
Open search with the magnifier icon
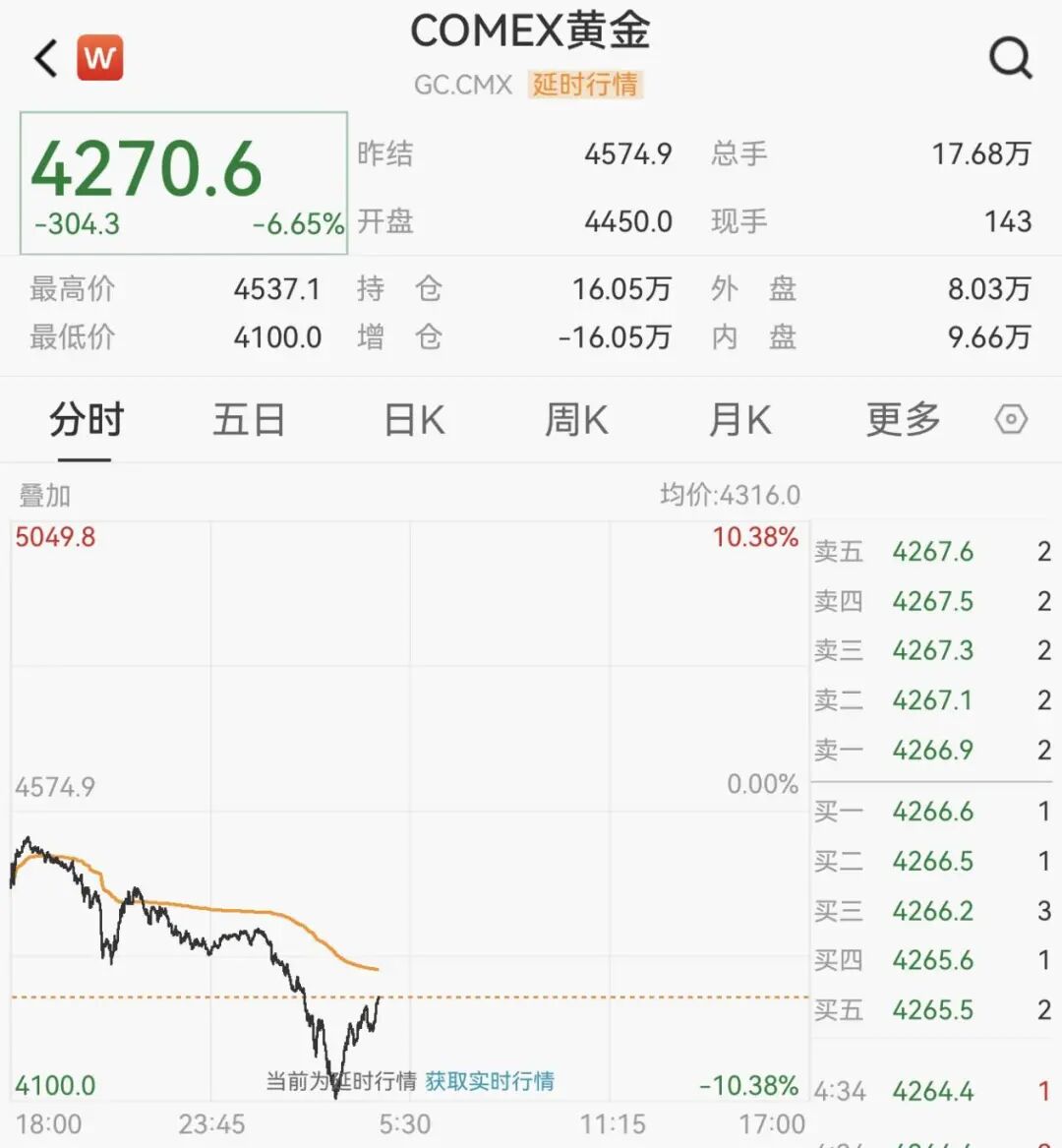click(1009, 56)
